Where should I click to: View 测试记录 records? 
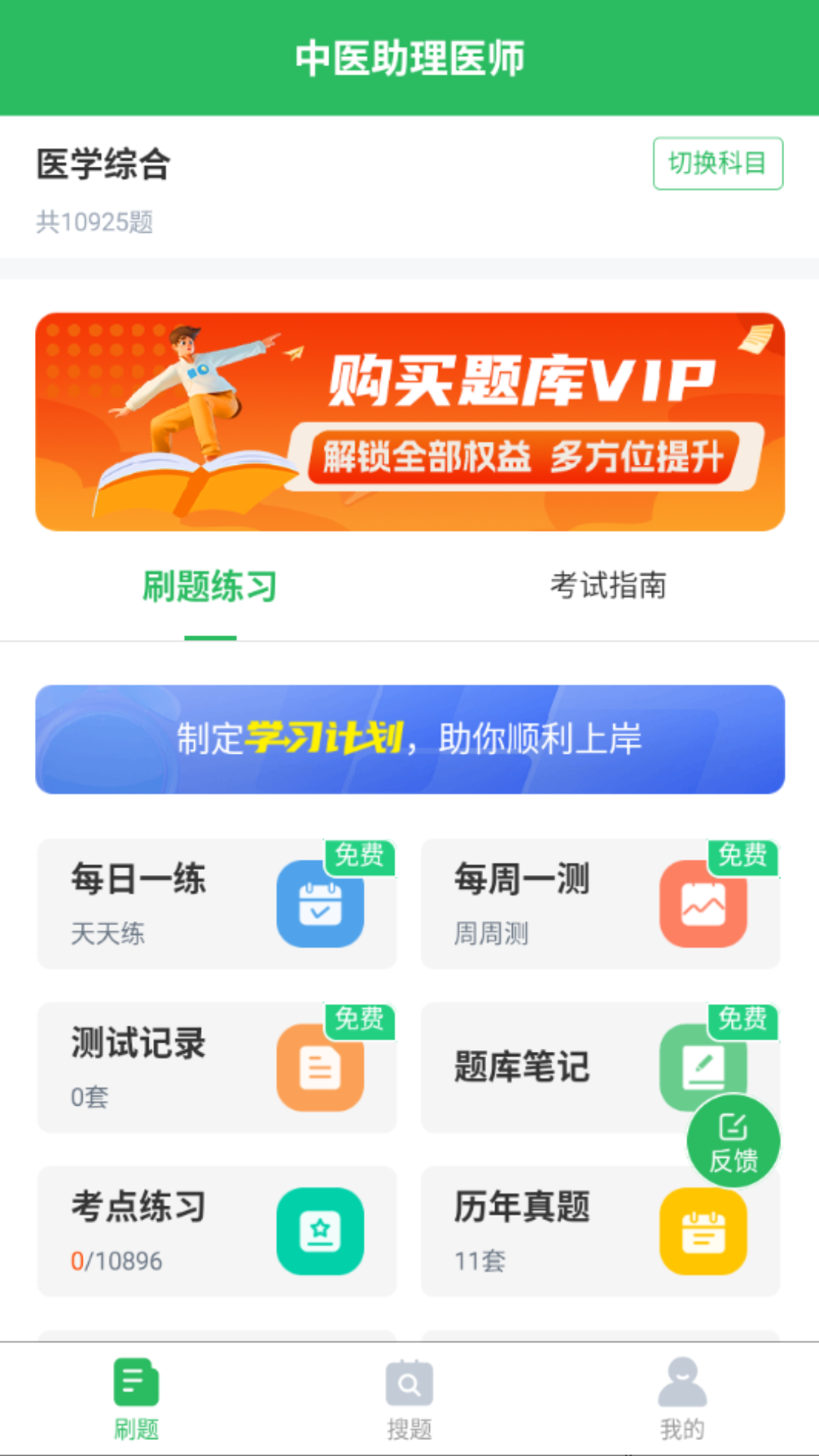click(x=217, y=1067)
